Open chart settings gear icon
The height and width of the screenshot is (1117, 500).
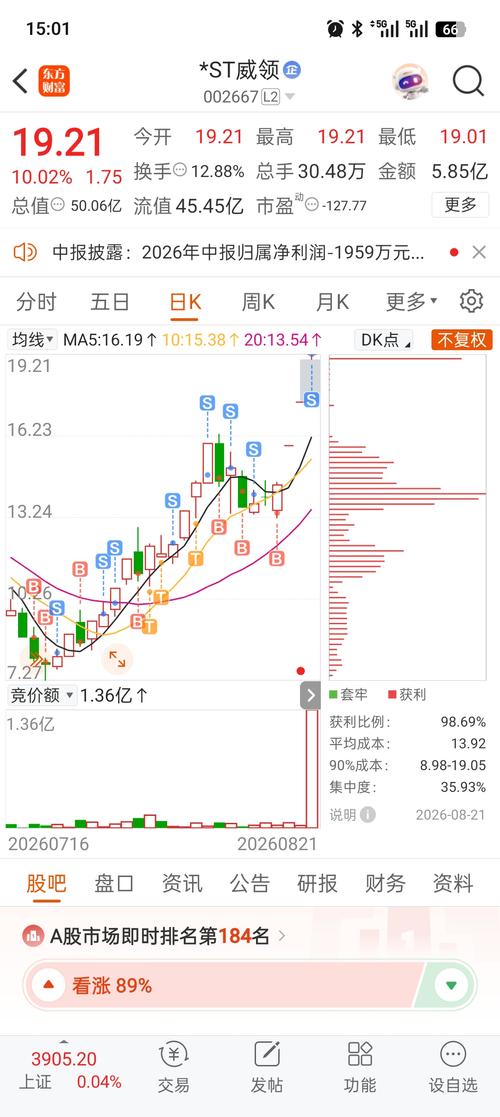coord(471,301)
